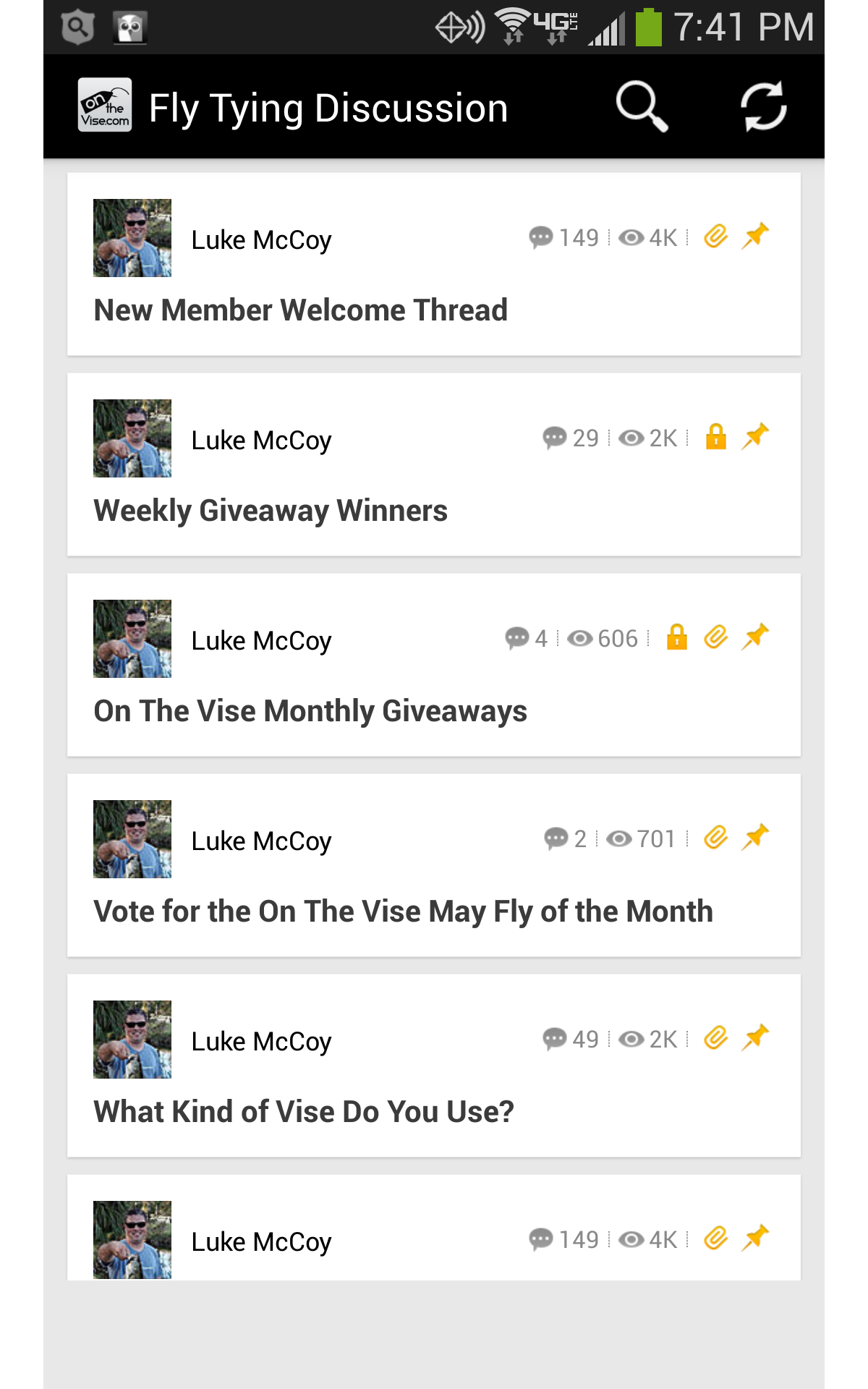Image resolution: width=868 pixels, height=1389 pixels.
Task: Tap the On The Vise app logo
Action: [105, 106]
